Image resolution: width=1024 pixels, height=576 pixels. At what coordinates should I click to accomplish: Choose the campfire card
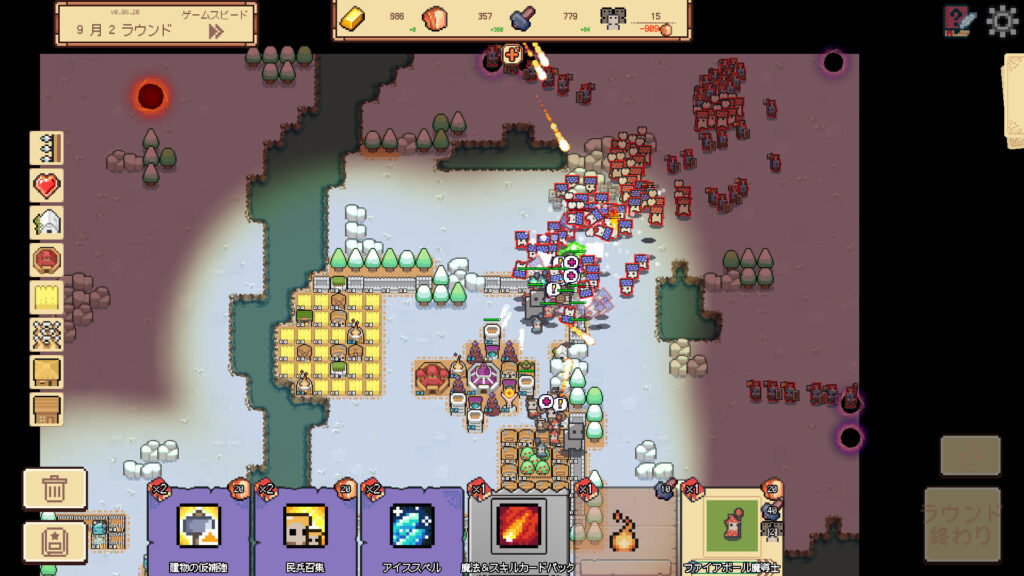[625, 531]
